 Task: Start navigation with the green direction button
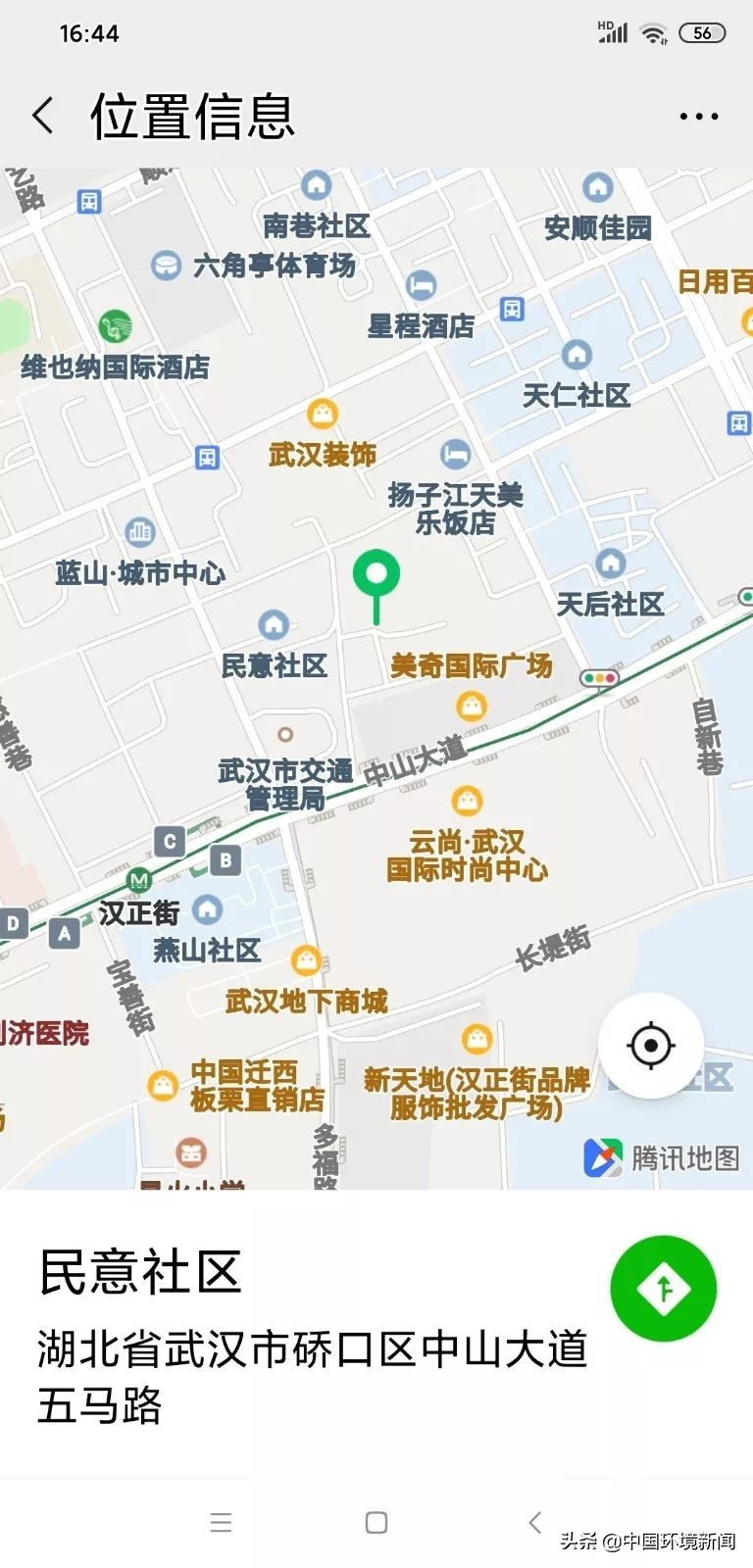(663, 1288)
